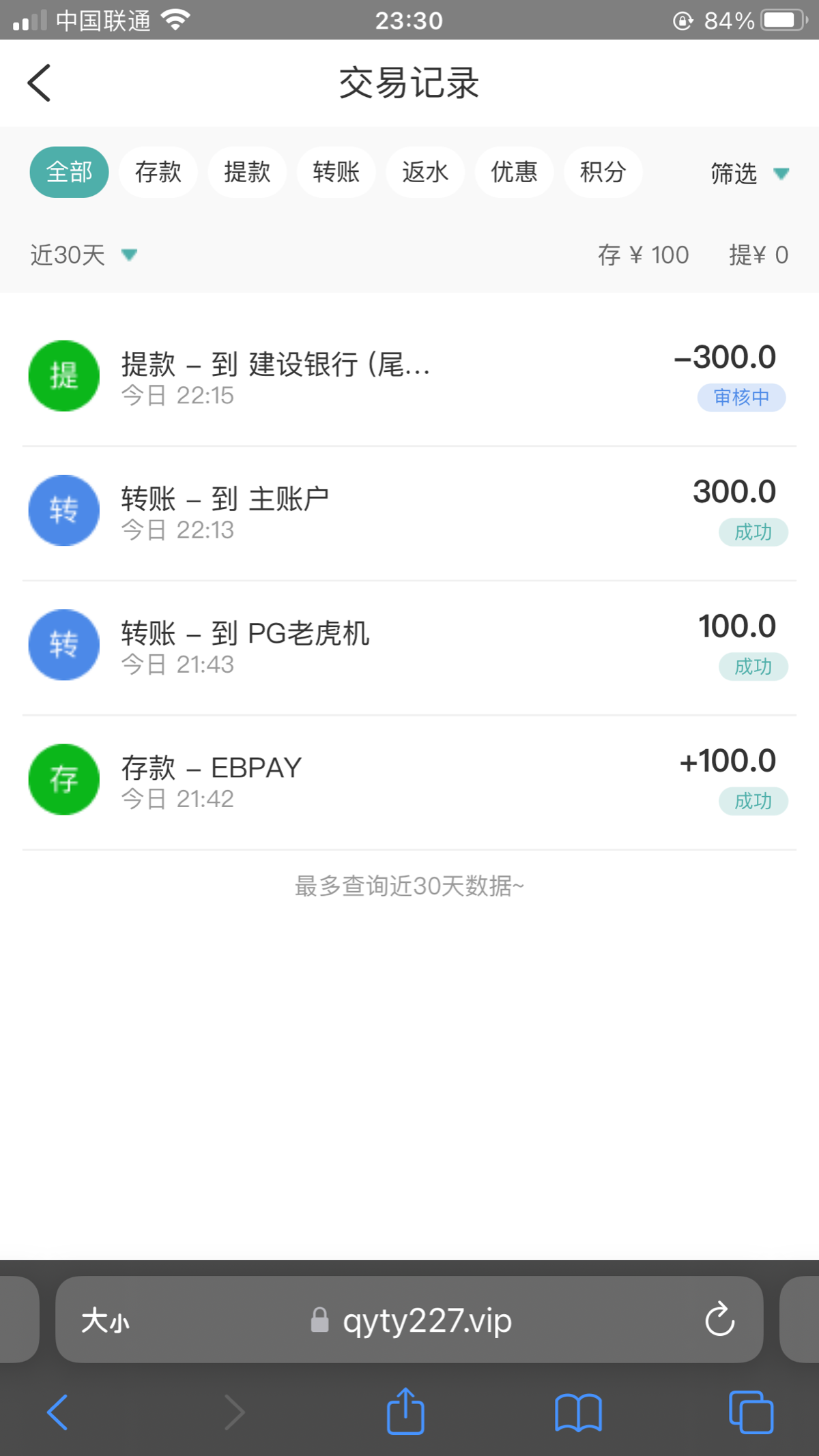Tap the back arrow on 交易记录 header
The width and height of the screenshot is (819, 1456).
click(x=39, y=82)
